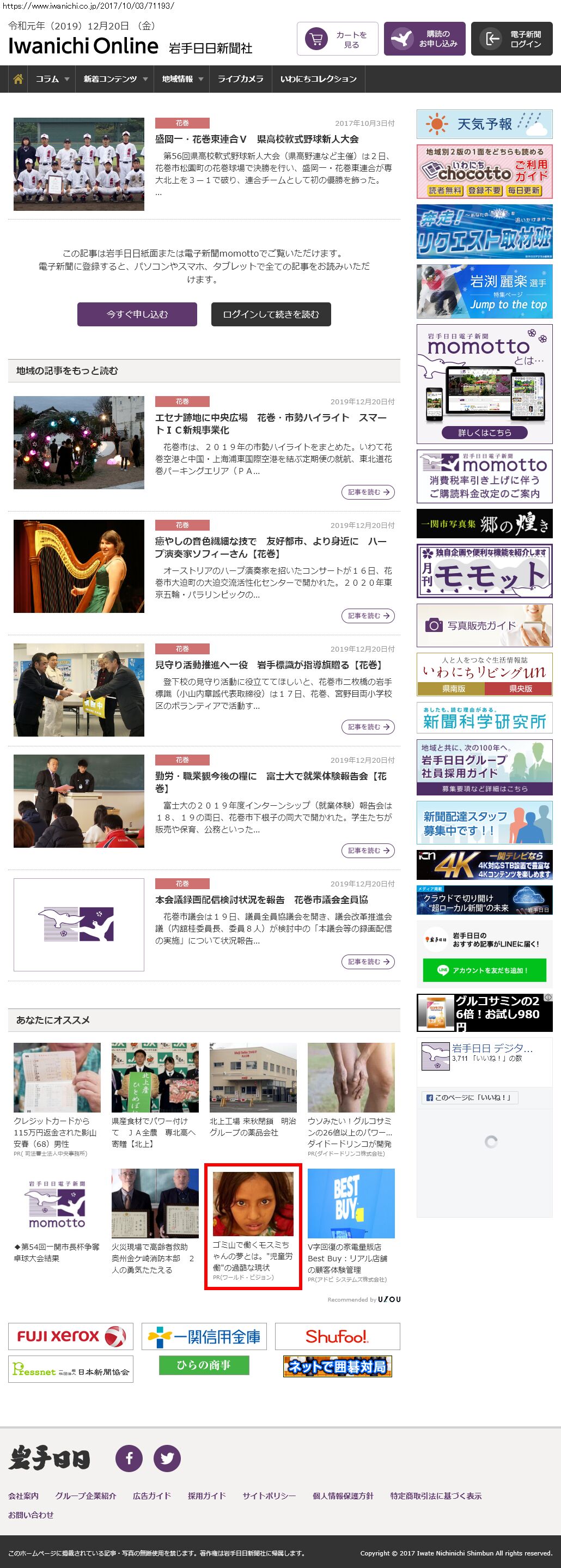561x1568 pixels.
Task: Read the エセナ跡地に中央広場 article via 記事を読む
Action: click(x=368, y=492)
